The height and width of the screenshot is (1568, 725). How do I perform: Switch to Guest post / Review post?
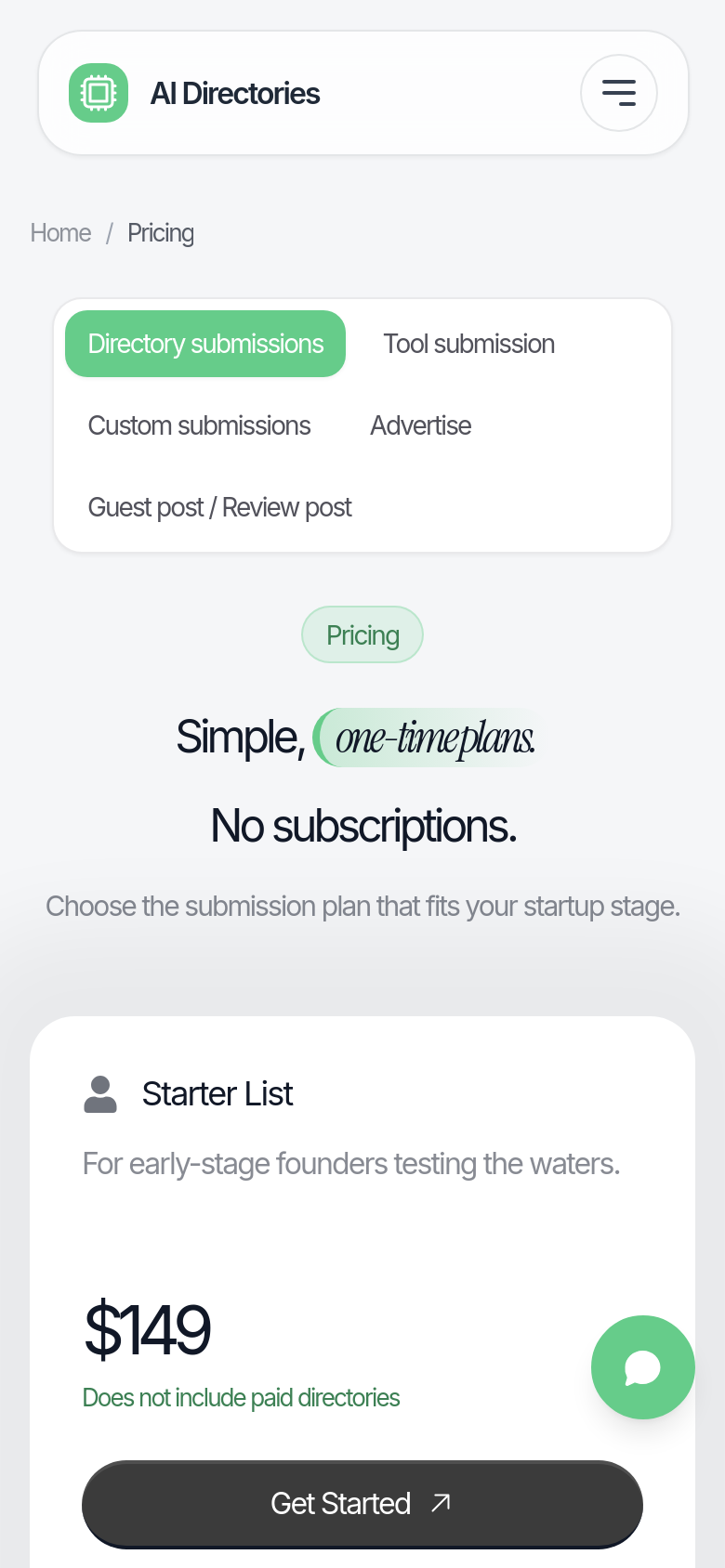220,507
